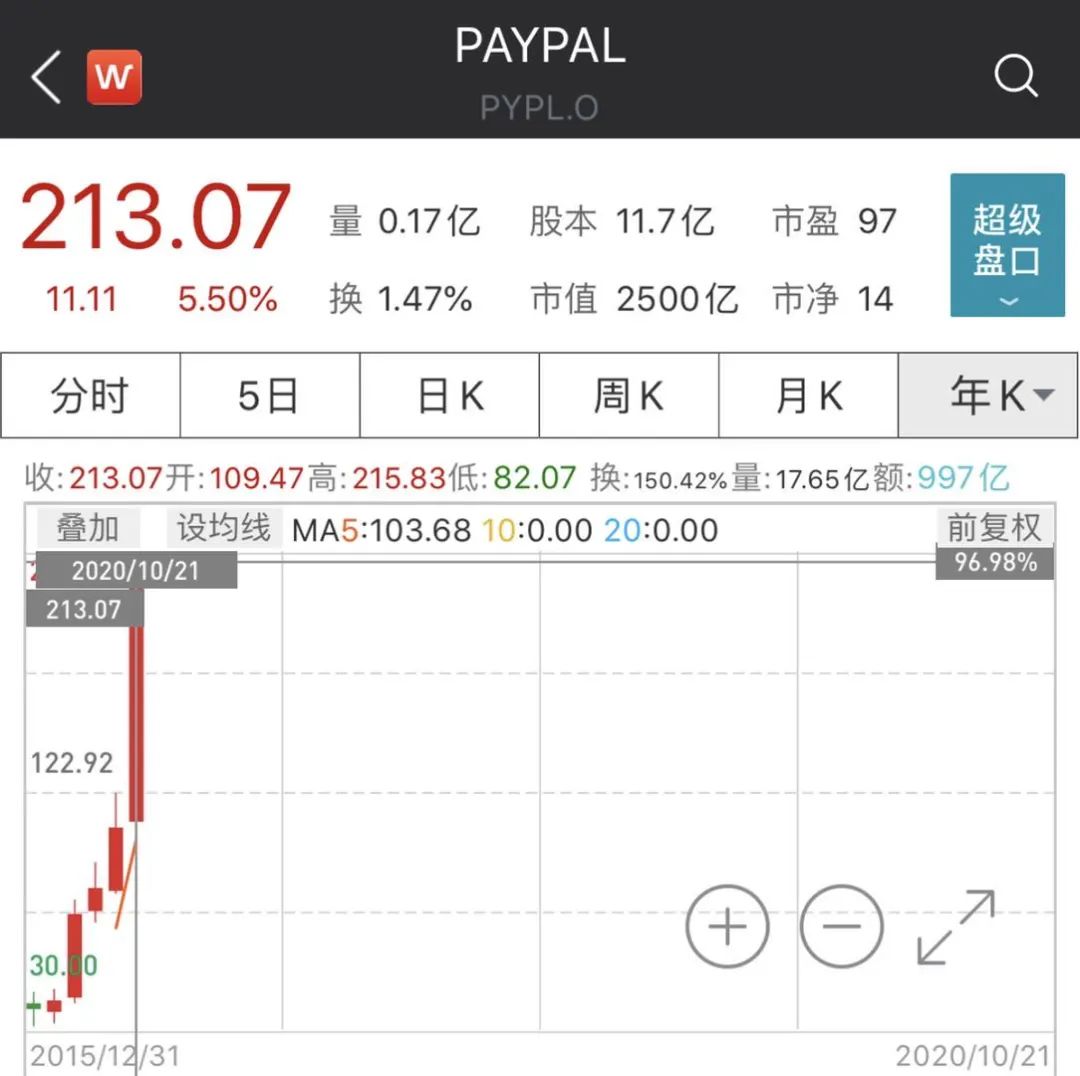Expand the 超级盘口 panel
This screenshot has width=1080, height=1076.
[x=1007, y=245]
